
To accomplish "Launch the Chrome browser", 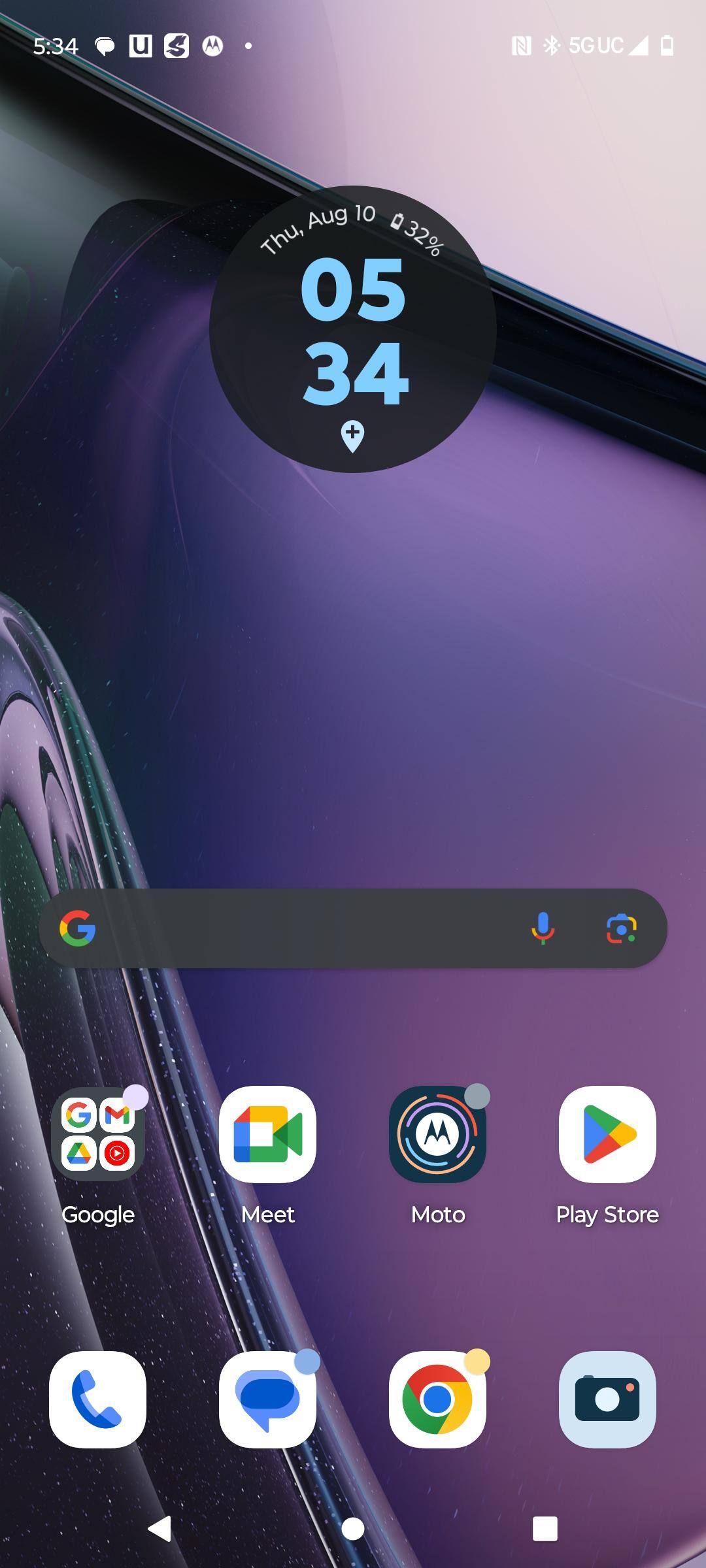I will (x=437, y=1399).
